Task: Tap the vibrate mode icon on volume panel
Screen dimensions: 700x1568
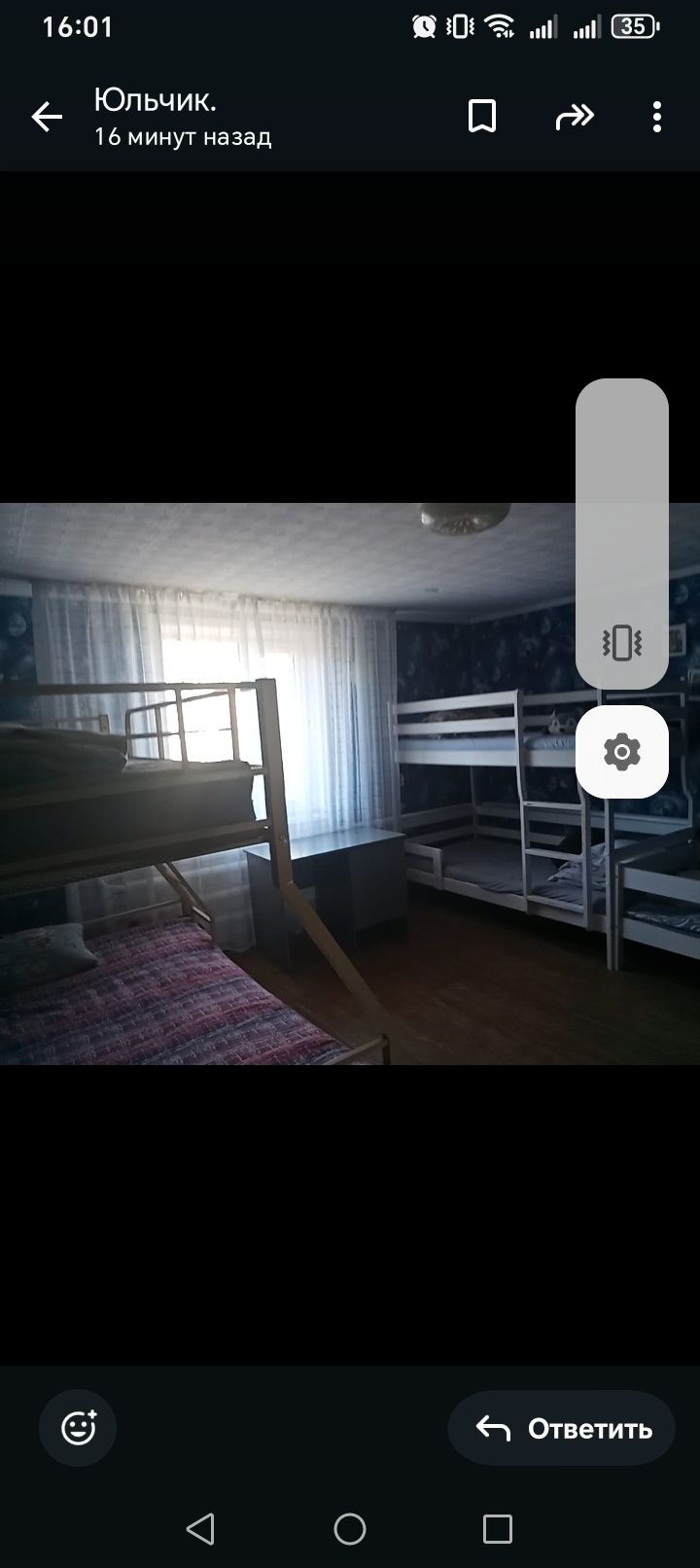Action: click(622, 642)
